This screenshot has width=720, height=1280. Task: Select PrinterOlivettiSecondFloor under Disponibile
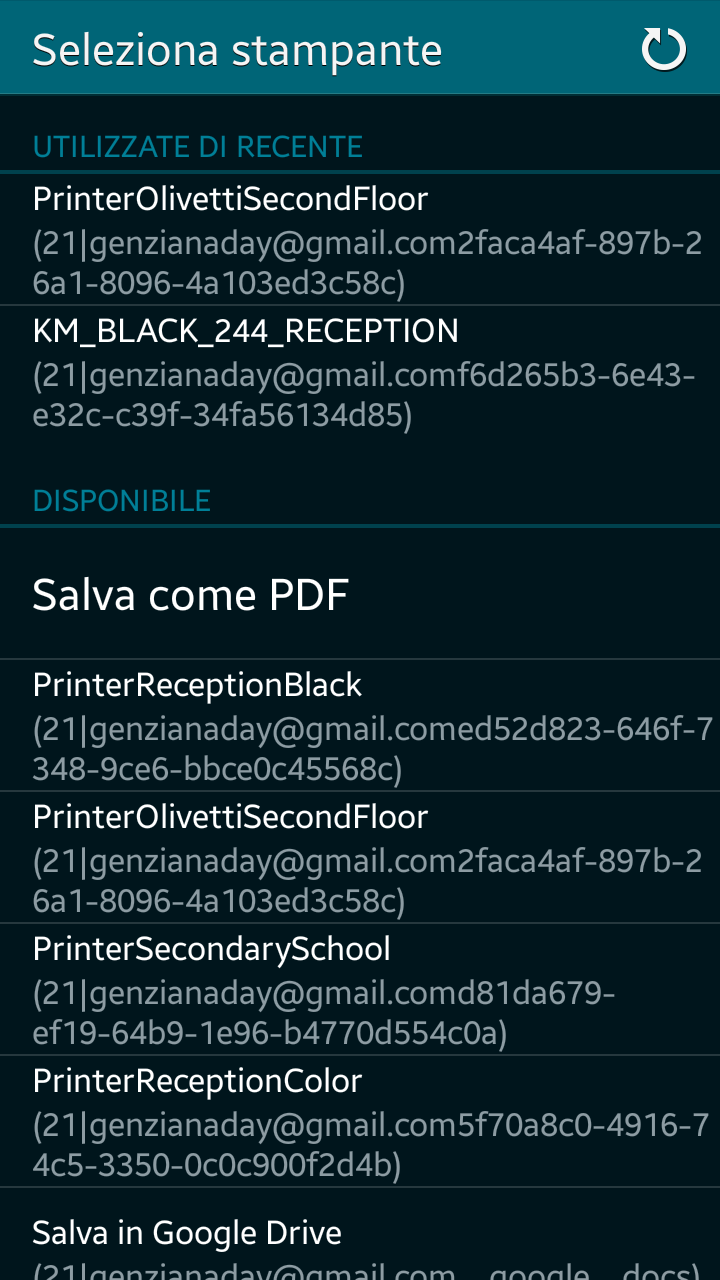tap(360, 858)
